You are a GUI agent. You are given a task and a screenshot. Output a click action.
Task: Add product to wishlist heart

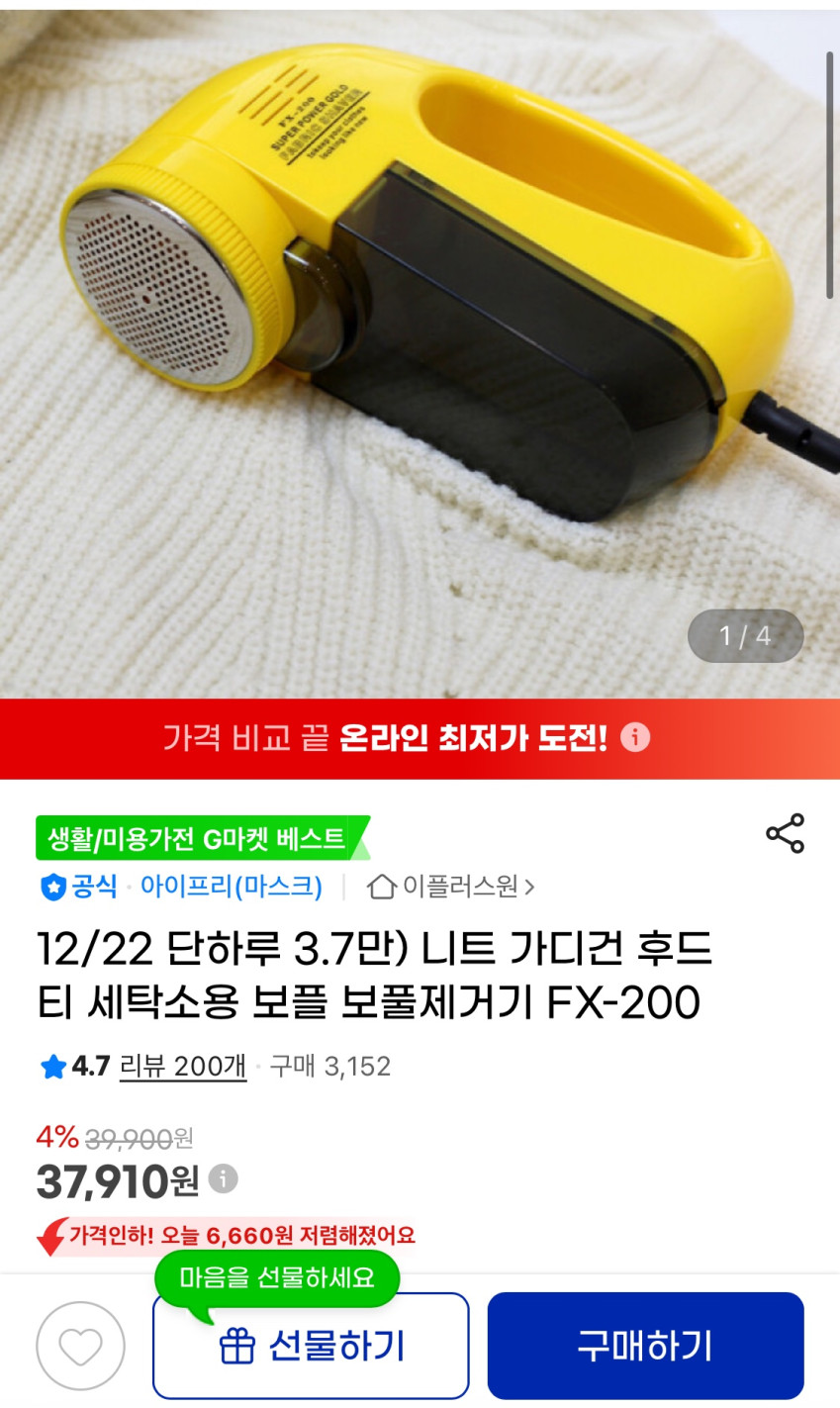tap(81, 1346)
